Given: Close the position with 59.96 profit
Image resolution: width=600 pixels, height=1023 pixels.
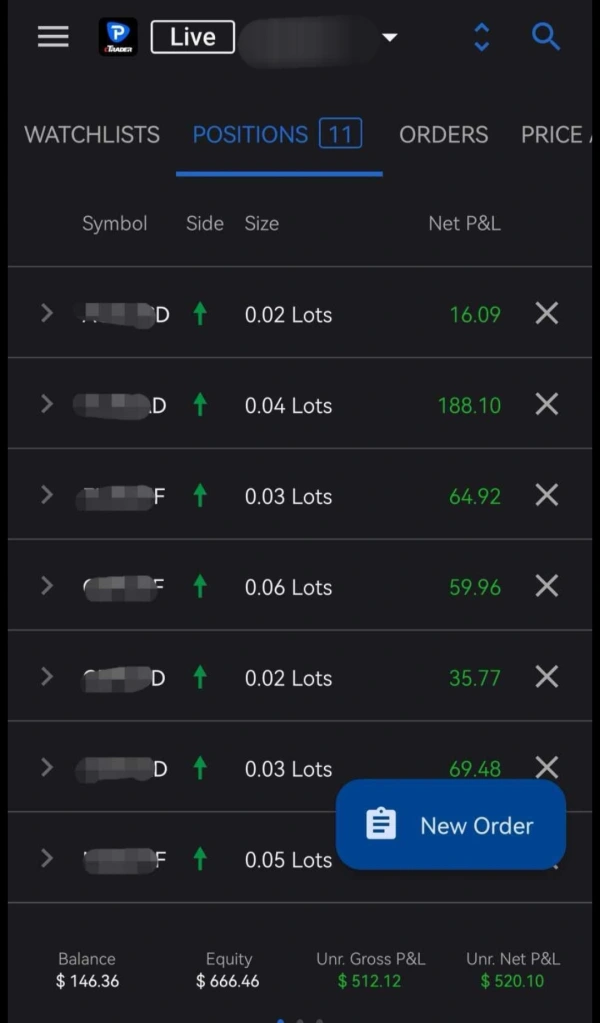Looking at the screenshot, I should (x=547, y=587).
